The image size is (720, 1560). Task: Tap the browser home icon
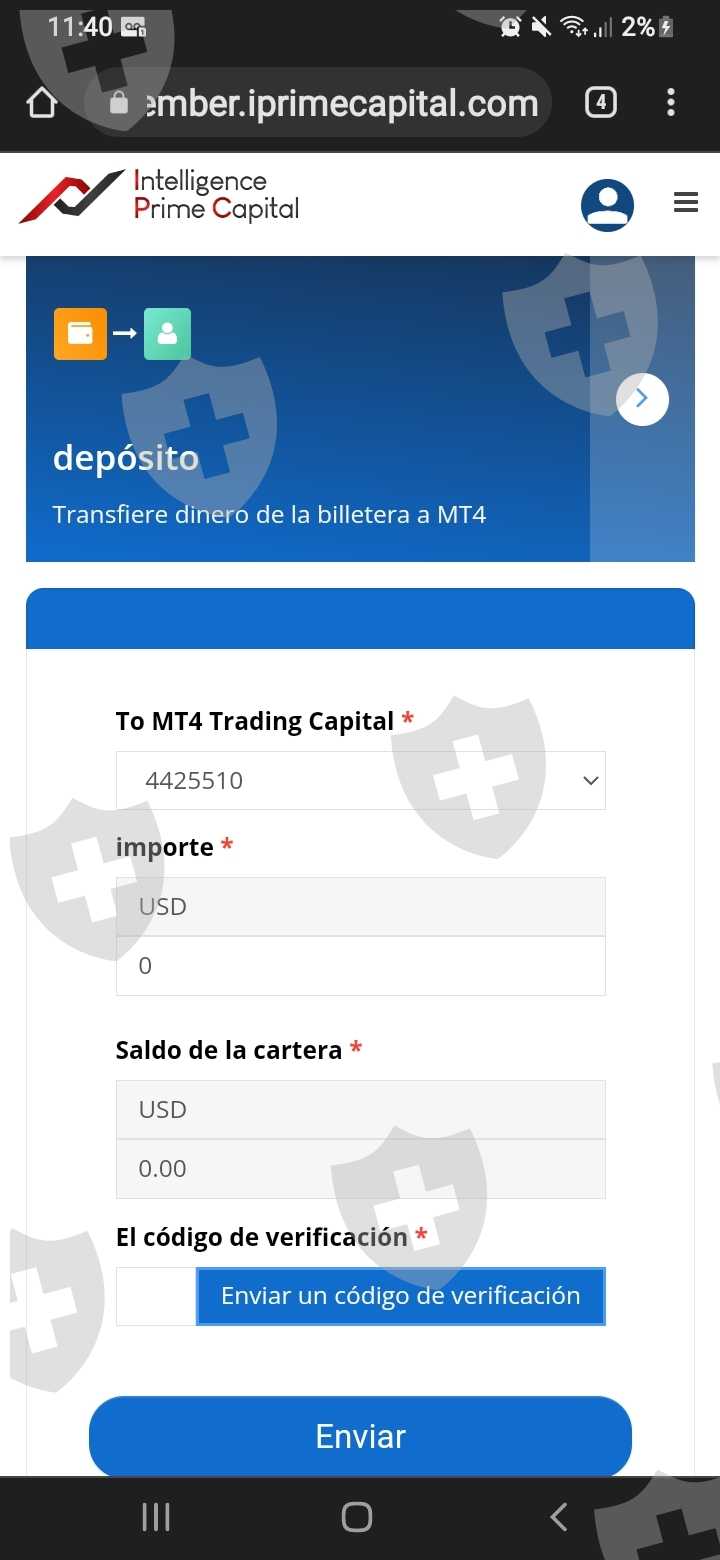[x=41, y=103]
